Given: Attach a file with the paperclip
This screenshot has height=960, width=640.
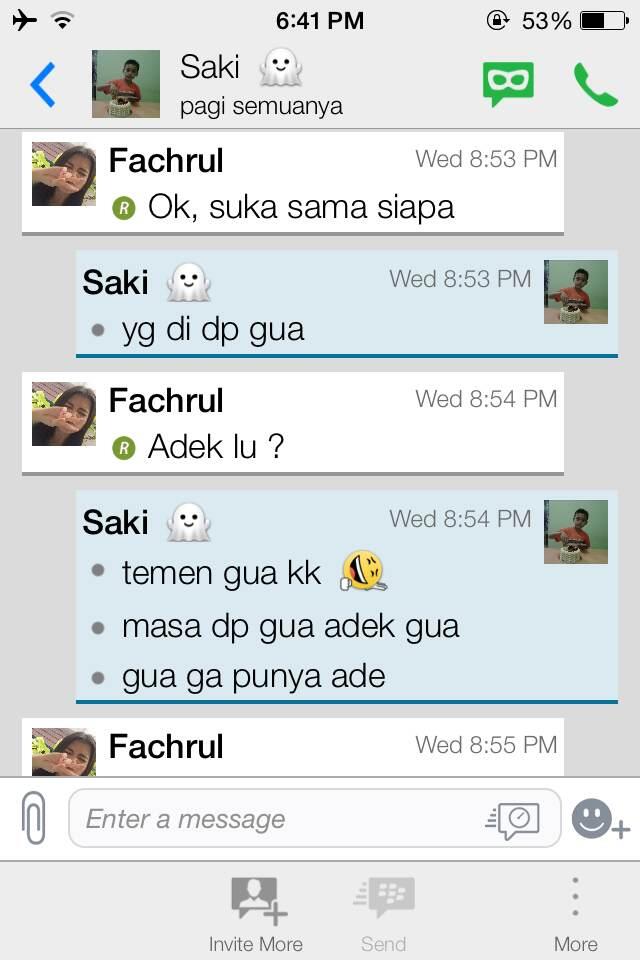Looking at the screenshot, I should (34, 819).
